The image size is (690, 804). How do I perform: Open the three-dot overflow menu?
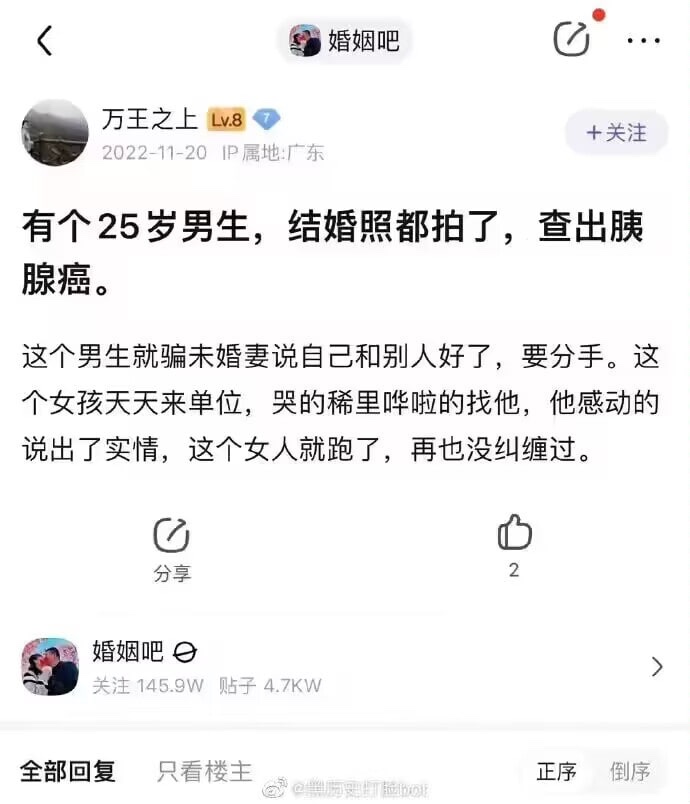tap(643, 41)
